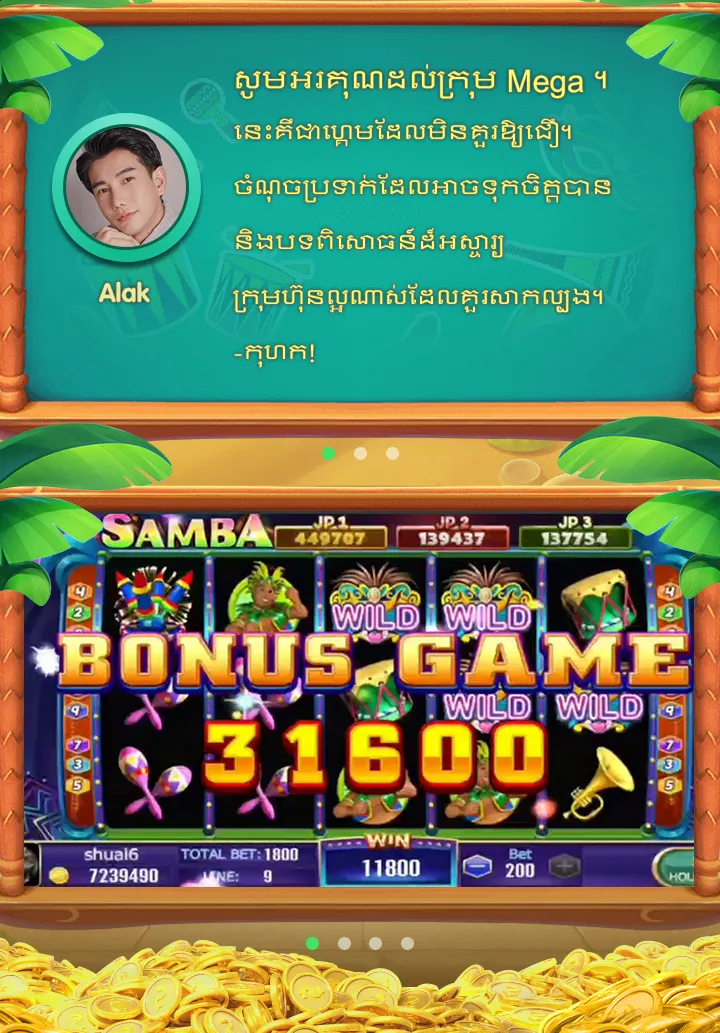
Task: Jump to the third testimonial slide dot
Action: point(392,453)
